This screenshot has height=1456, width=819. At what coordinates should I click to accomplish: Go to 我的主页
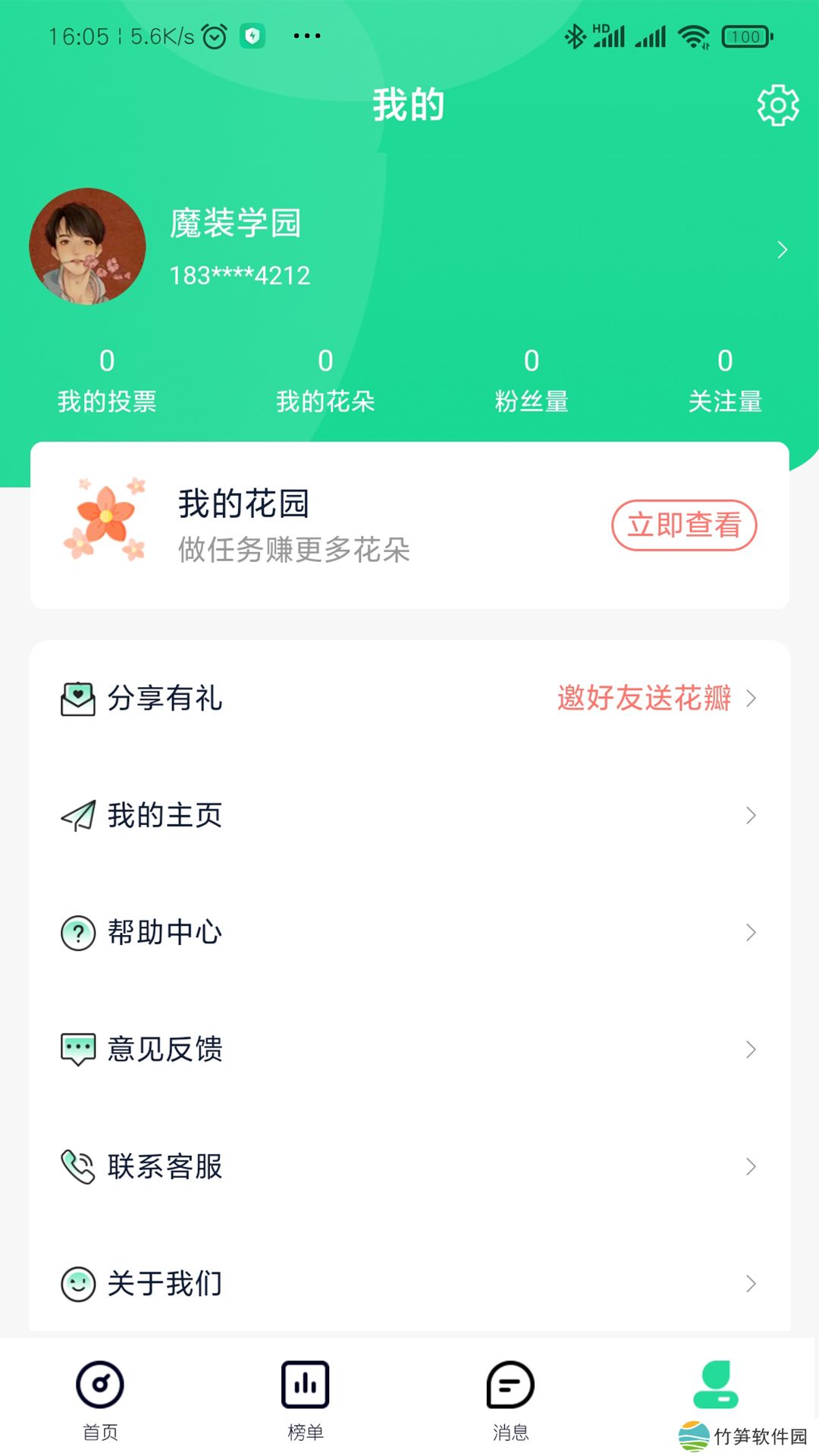pos(409,815)
